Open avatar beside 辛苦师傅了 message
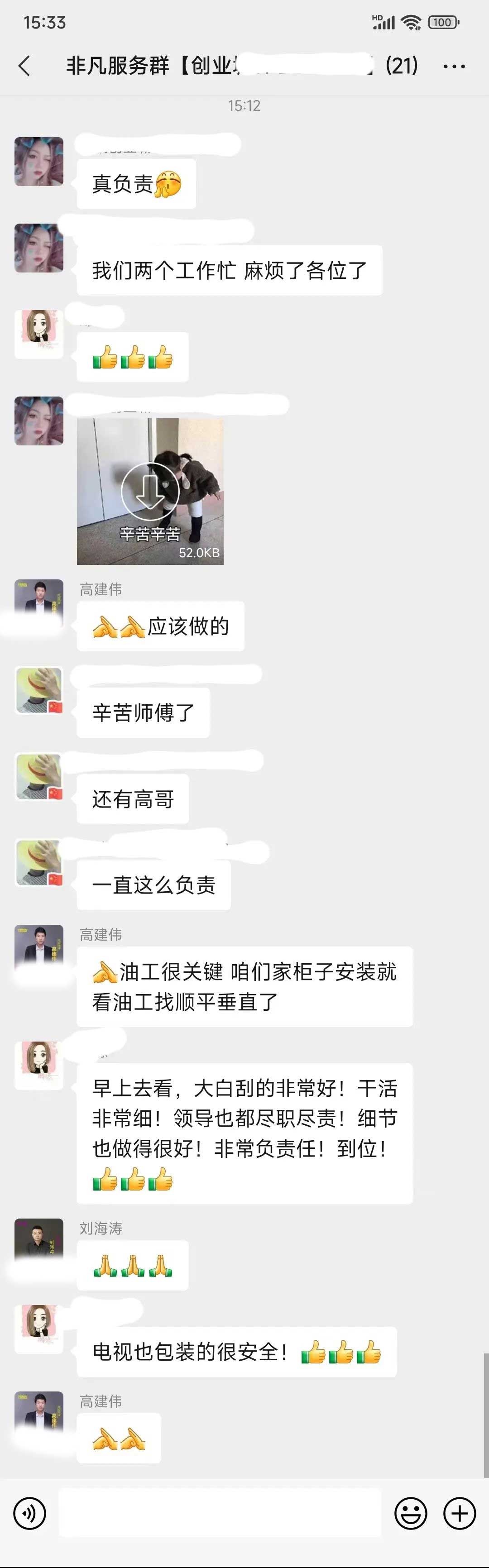Screen dimensions: 489x1568 [39, 690]
